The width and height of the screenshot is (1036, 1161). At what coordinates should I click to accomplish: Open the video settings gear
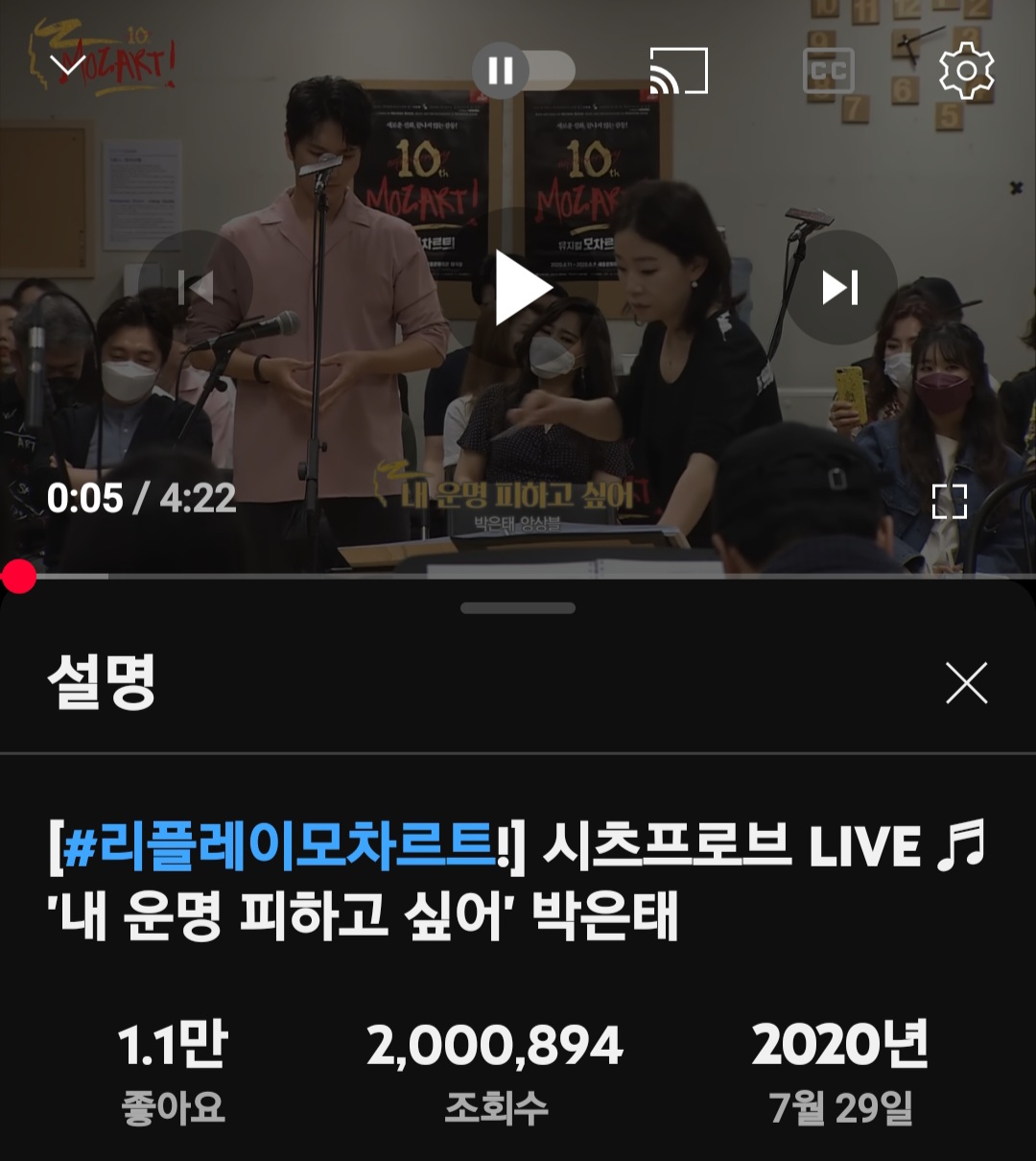click(966, 71)
